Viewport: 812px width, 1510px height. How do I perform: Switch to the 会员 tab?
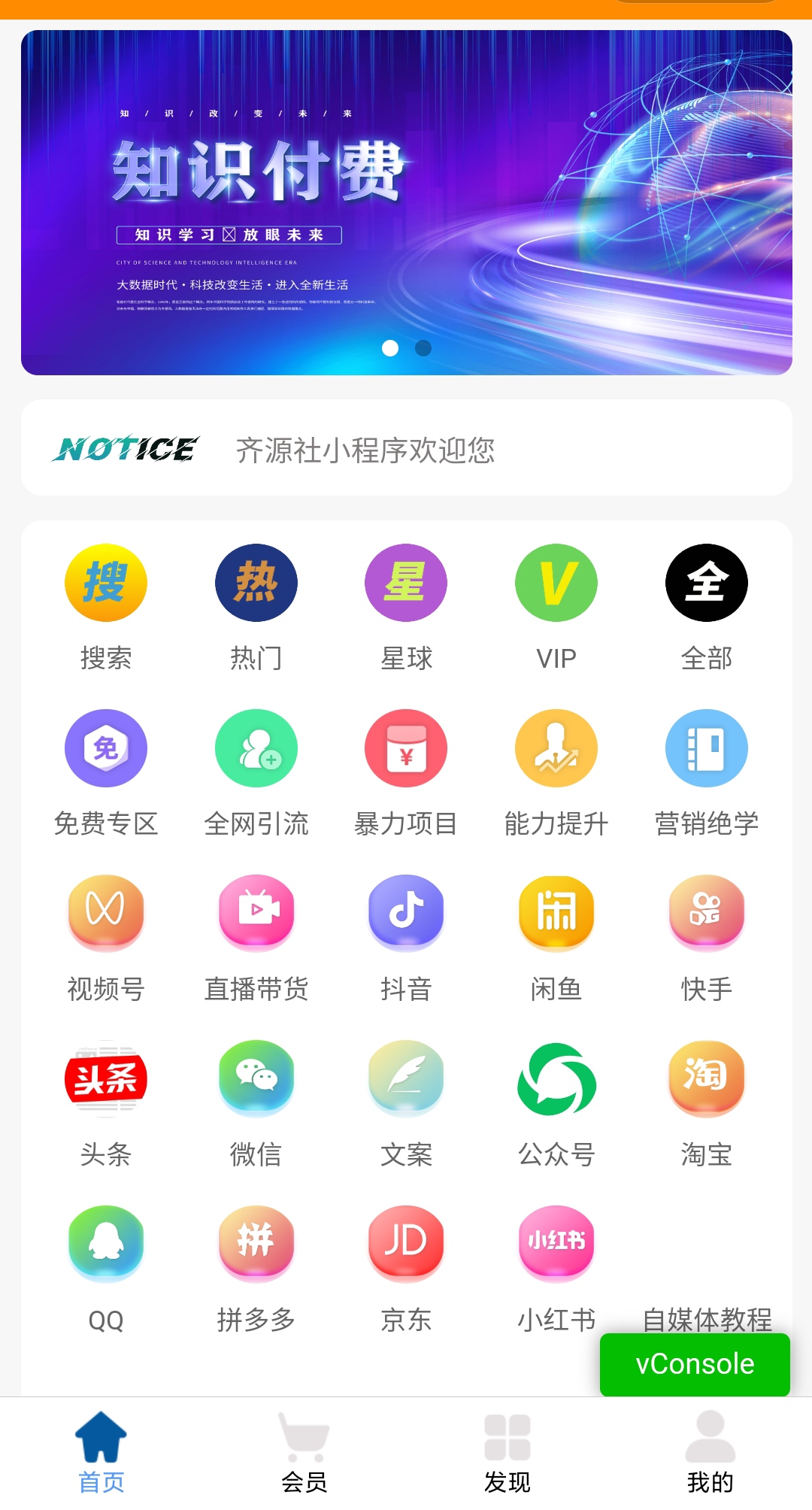304,1452
